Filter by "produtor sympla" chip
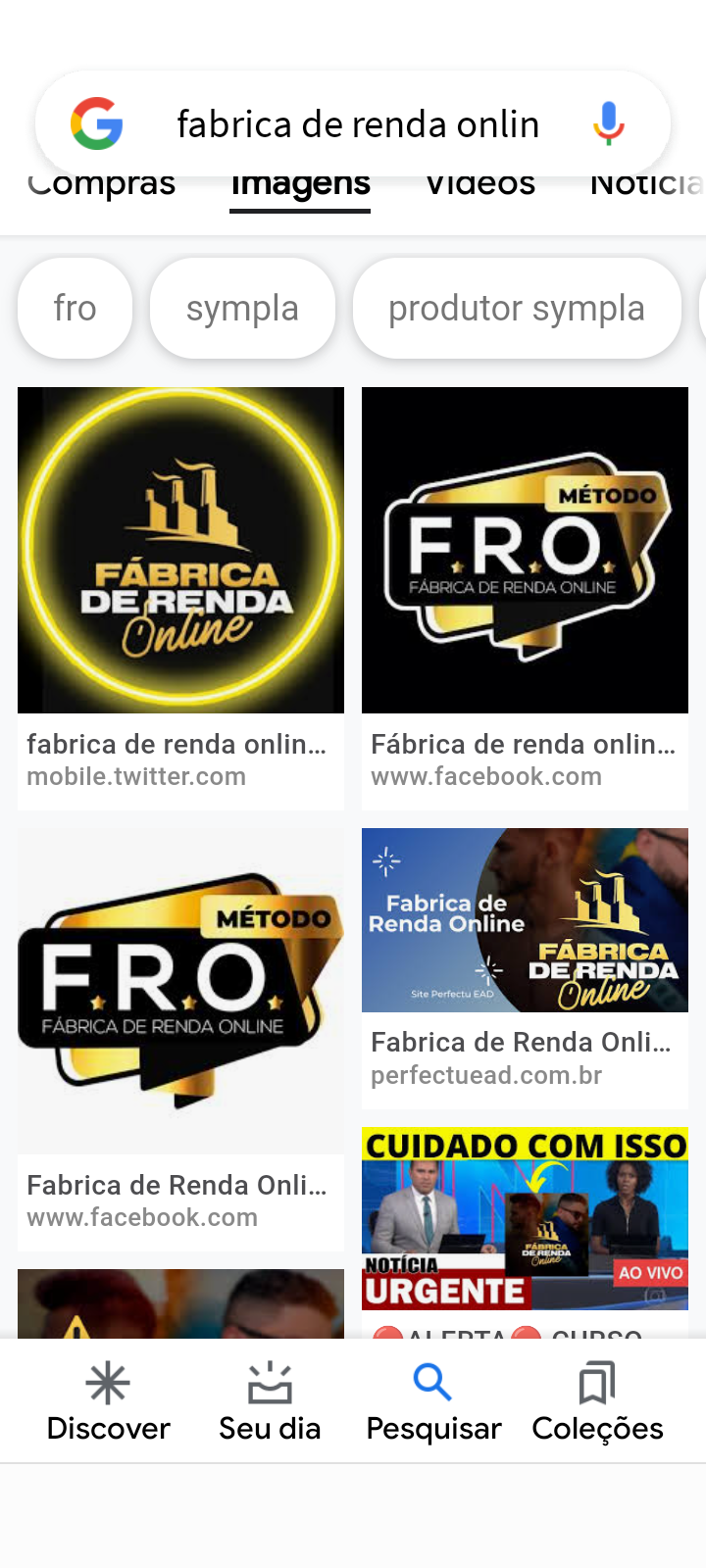706x1568 pixels. point(517,309)
